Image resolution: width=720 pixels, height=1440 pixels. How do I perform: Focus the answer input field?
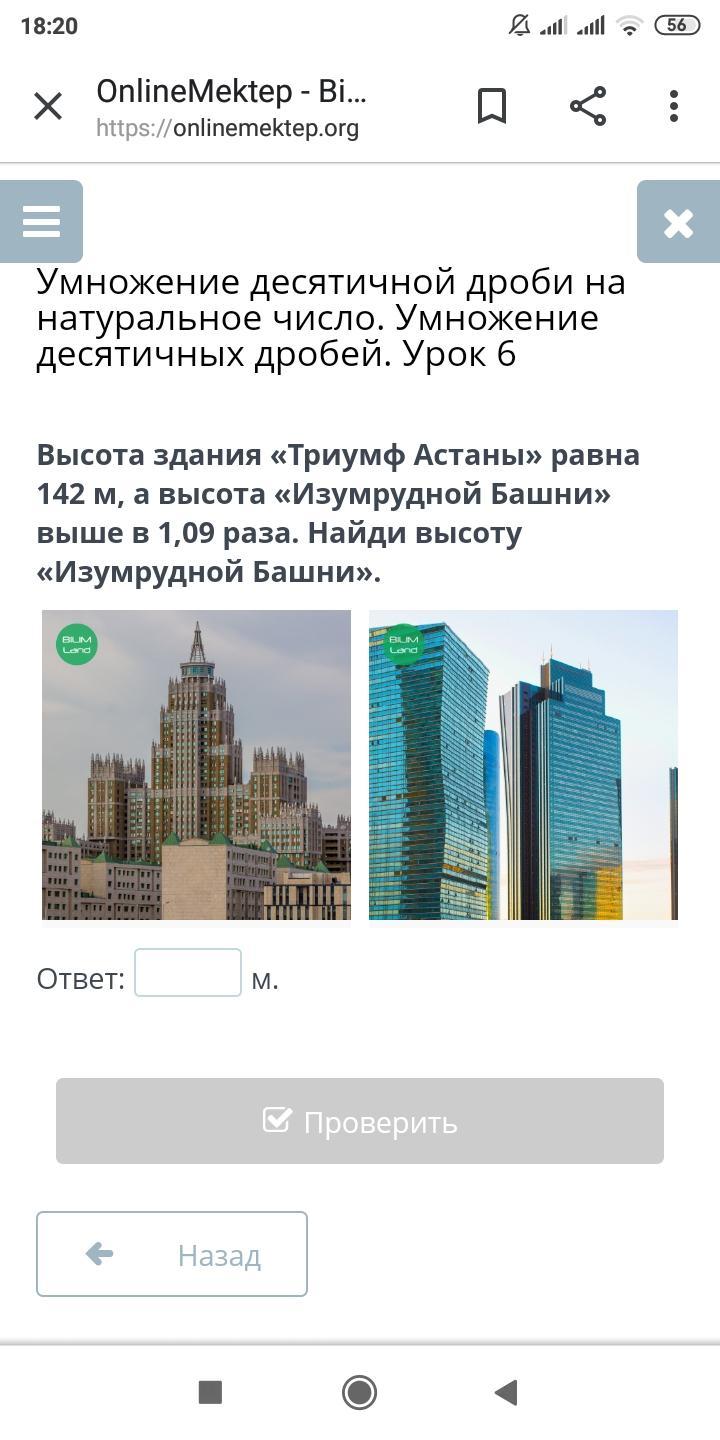click(x=188, y=972)
